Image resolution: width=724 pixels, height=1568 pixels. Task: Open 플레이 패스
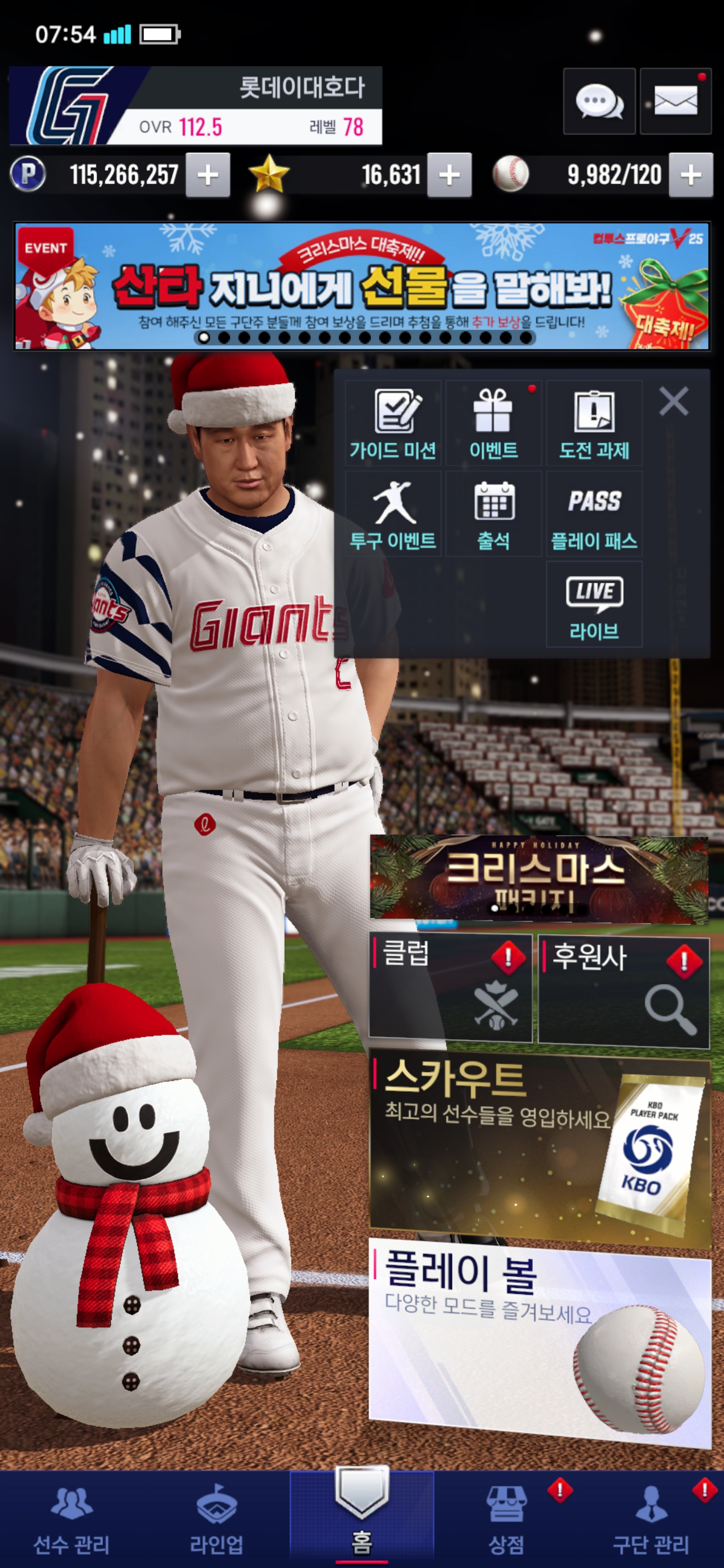594,514
